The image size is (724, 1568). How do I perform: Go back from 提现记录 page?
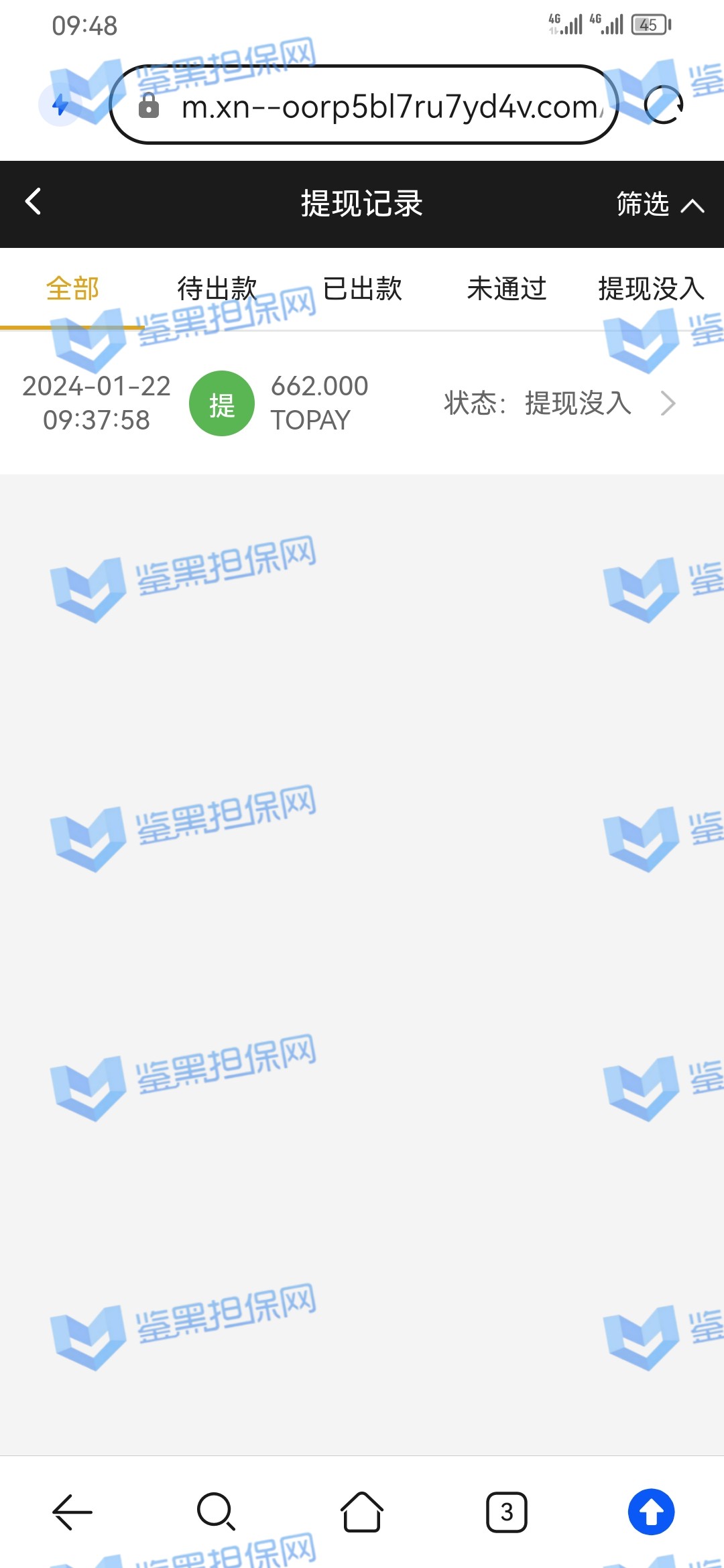pos(34,202)
